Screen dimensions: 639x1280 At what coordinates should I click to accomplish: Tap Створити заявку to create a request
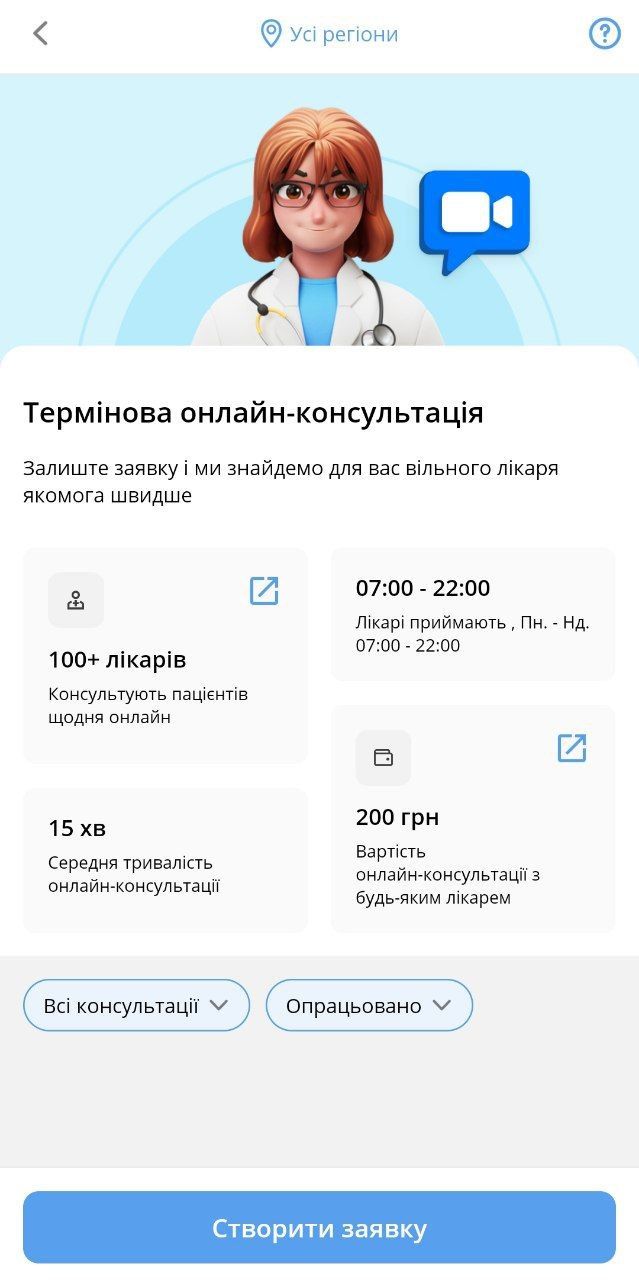(x=319, y=1227)
